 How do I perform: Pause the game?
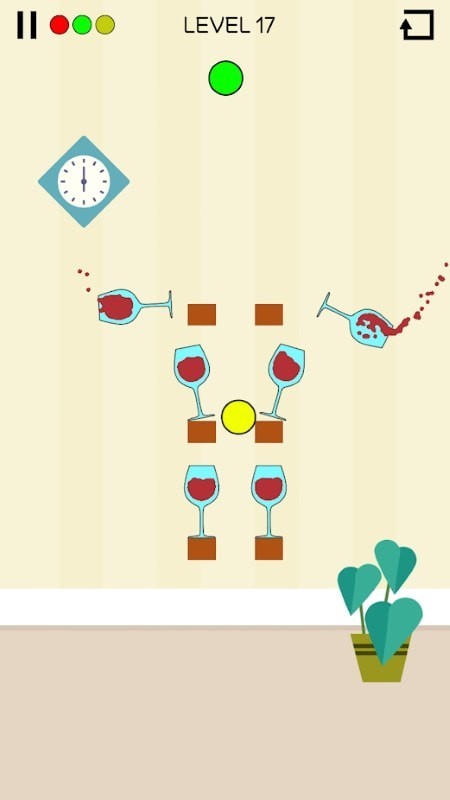pos(27,24)
